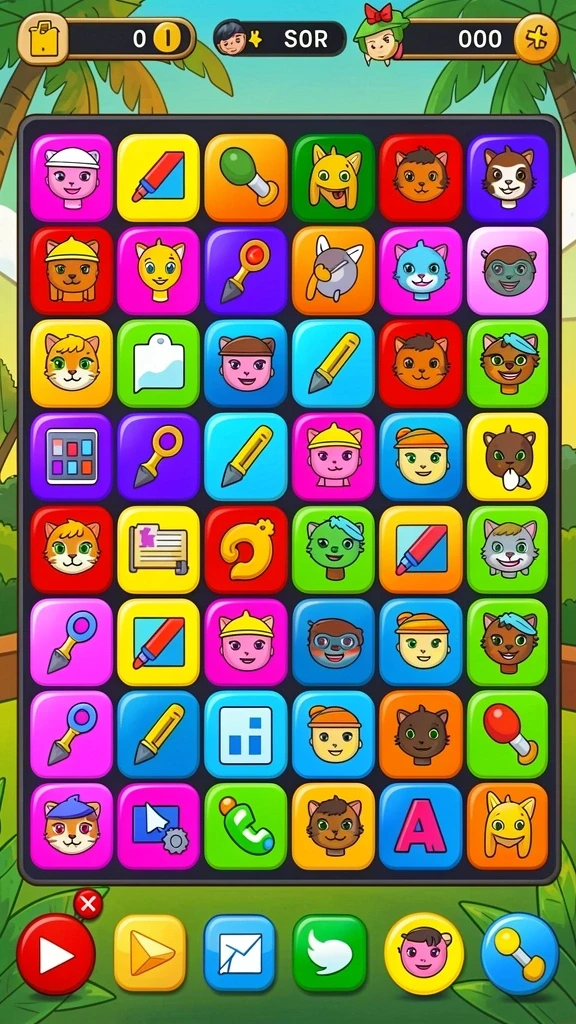Select the blue tile with the pink letter A
576x1024 pixels.
(421, 826)
